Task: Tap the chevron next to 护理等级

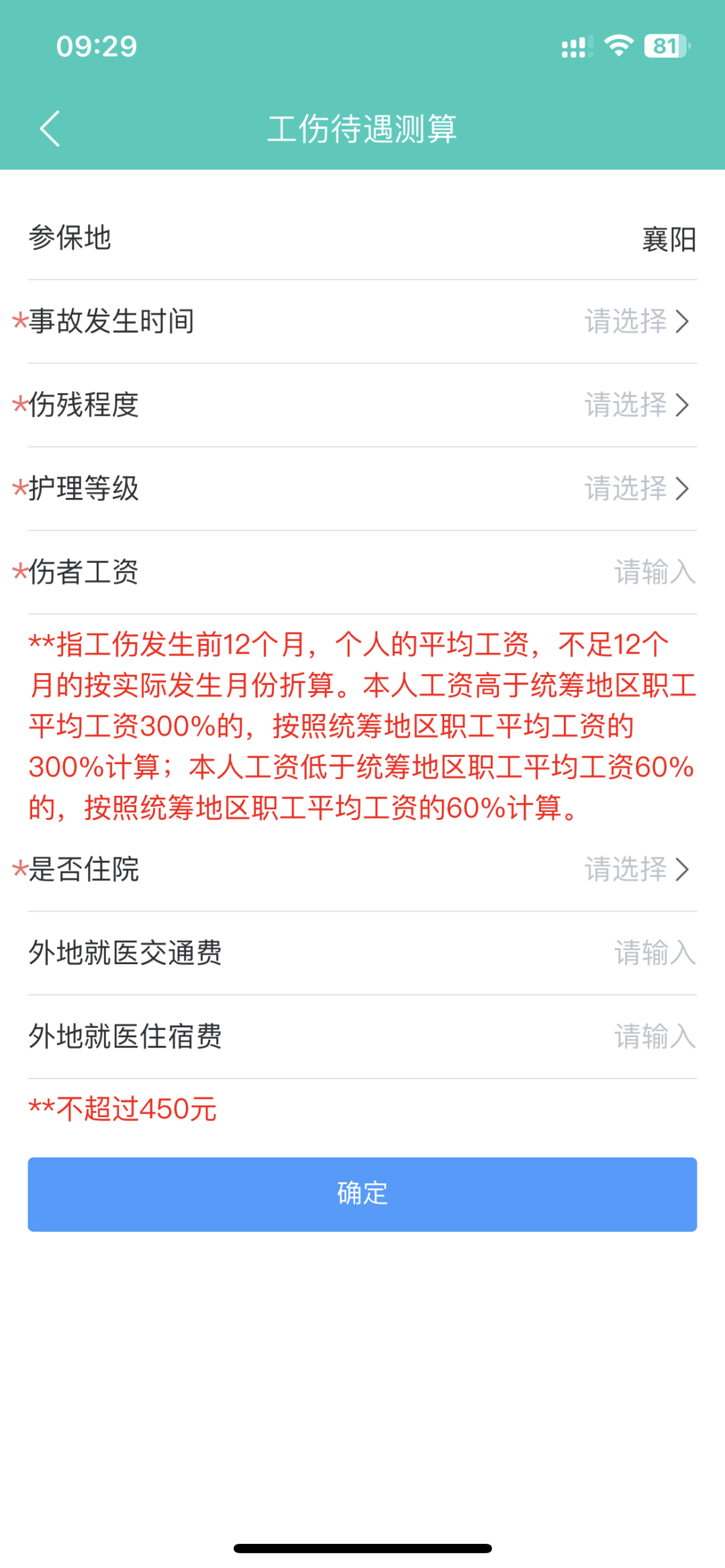Action: pyautogui.click(x=683, y=489)
